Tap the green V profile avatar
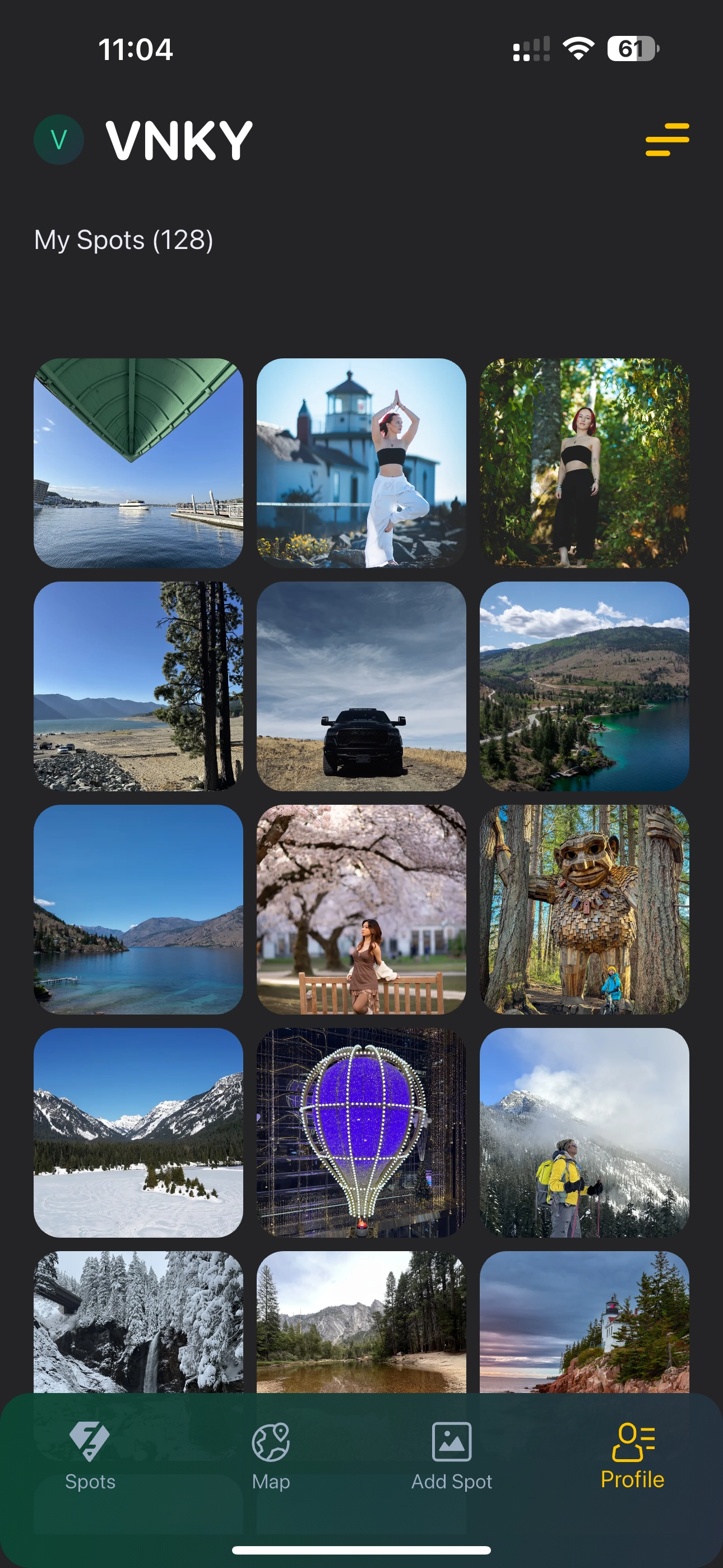 click(58, 140)
